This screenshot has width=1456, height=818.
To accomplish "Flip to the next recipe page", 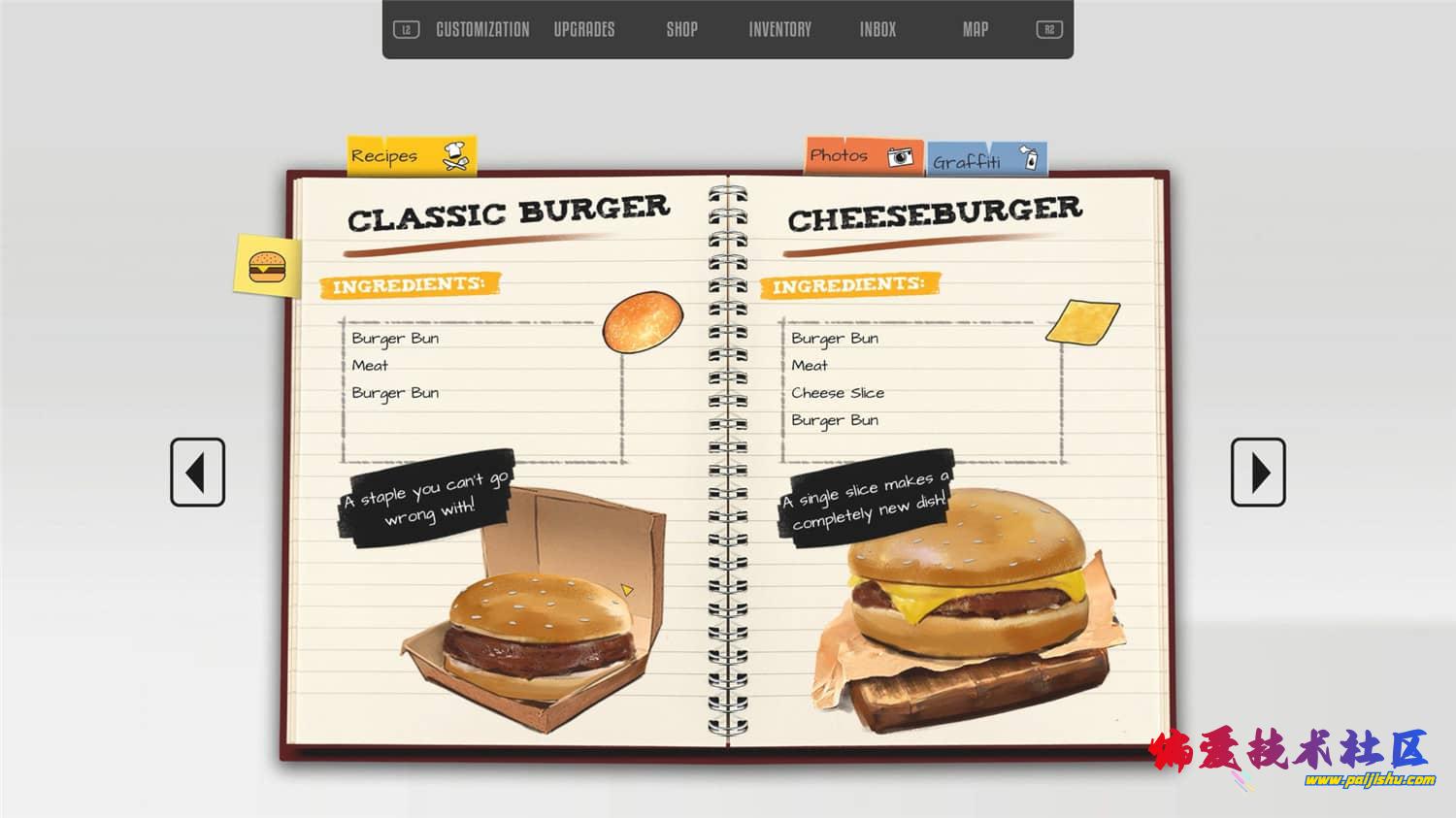I will click(x=1258, y=473).
